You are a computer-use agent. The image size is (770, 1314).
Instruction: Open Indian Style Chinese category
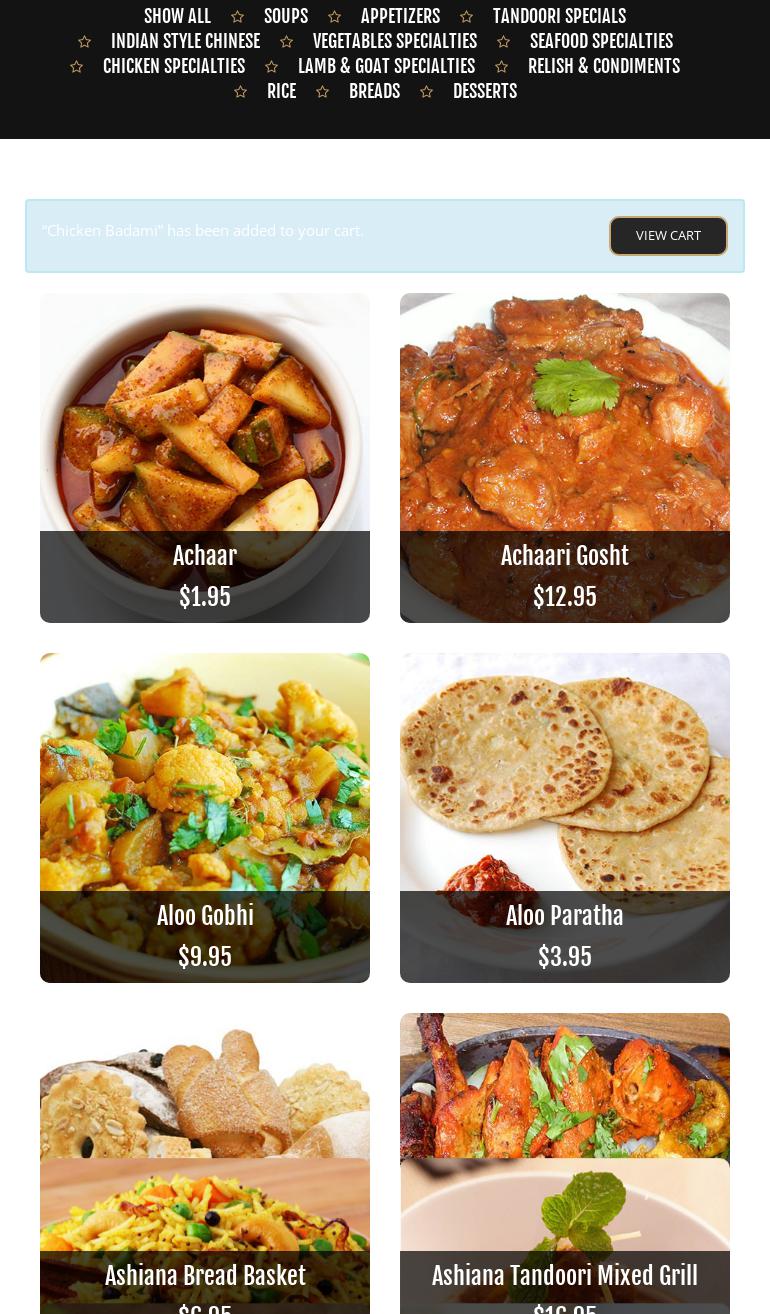click(x=185, y=41)
